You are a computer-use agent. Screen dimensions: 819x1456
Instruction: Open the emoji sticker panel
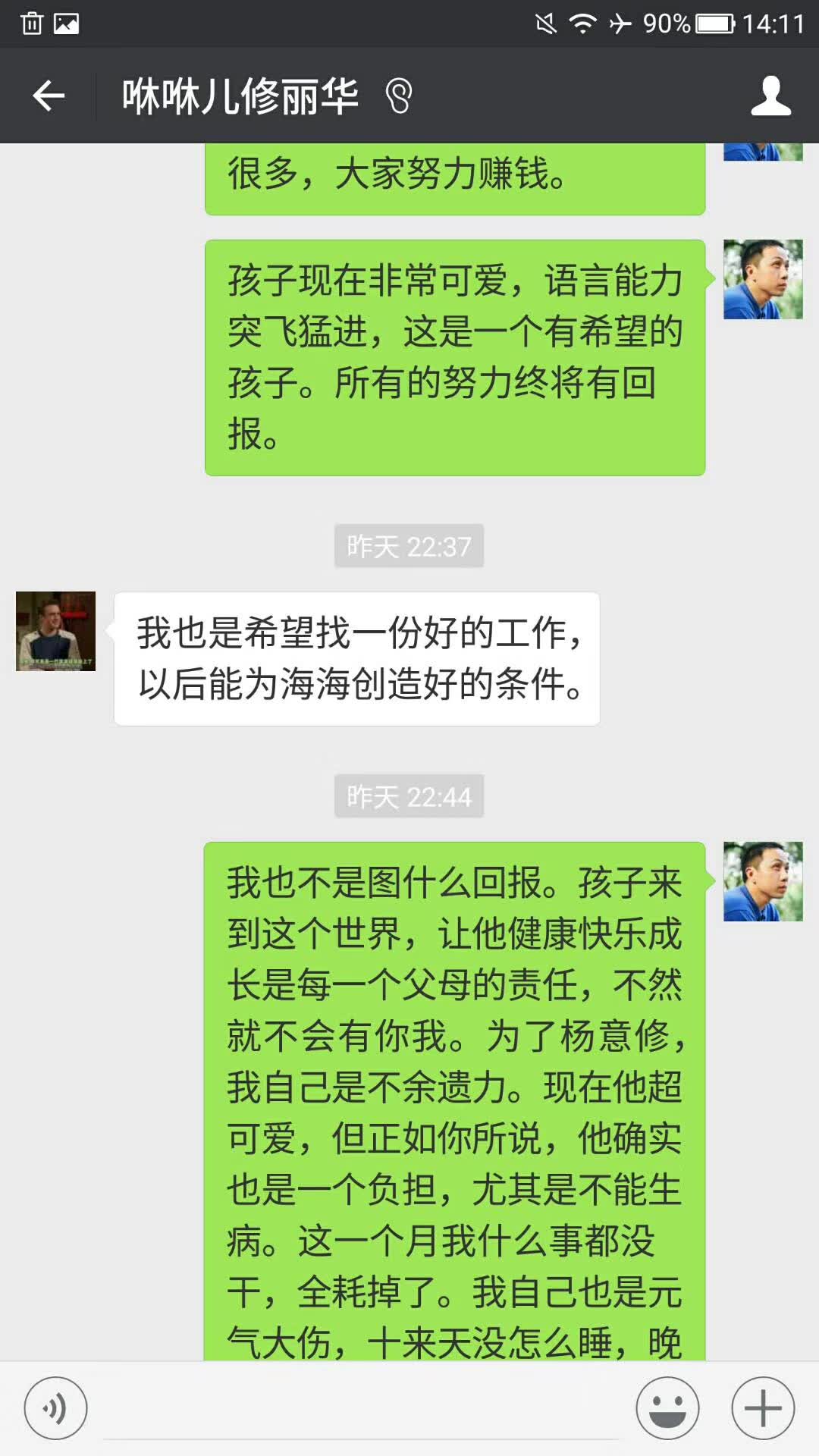[667, 1408]
